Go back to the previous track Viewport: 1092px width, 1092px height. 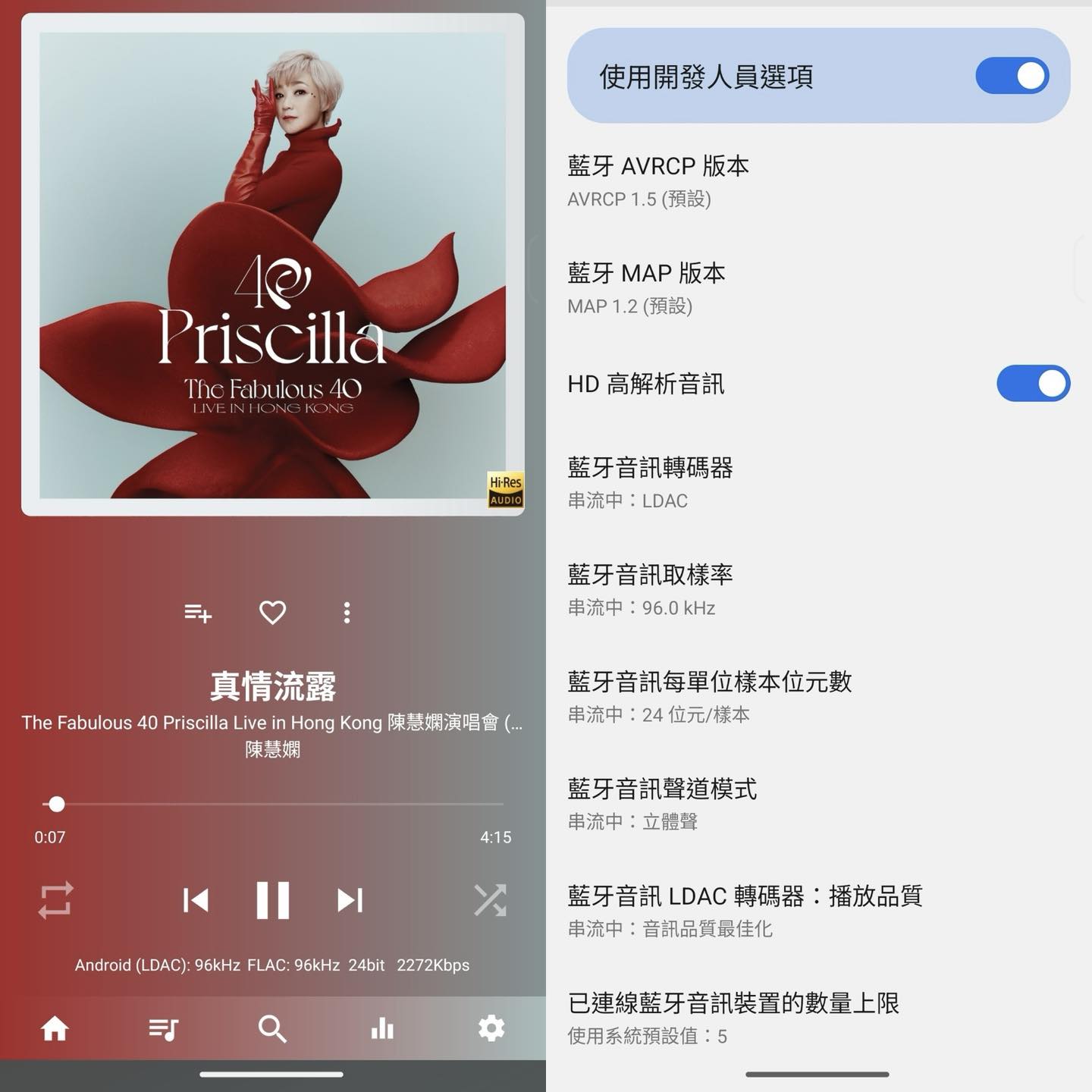pos(196,900)
